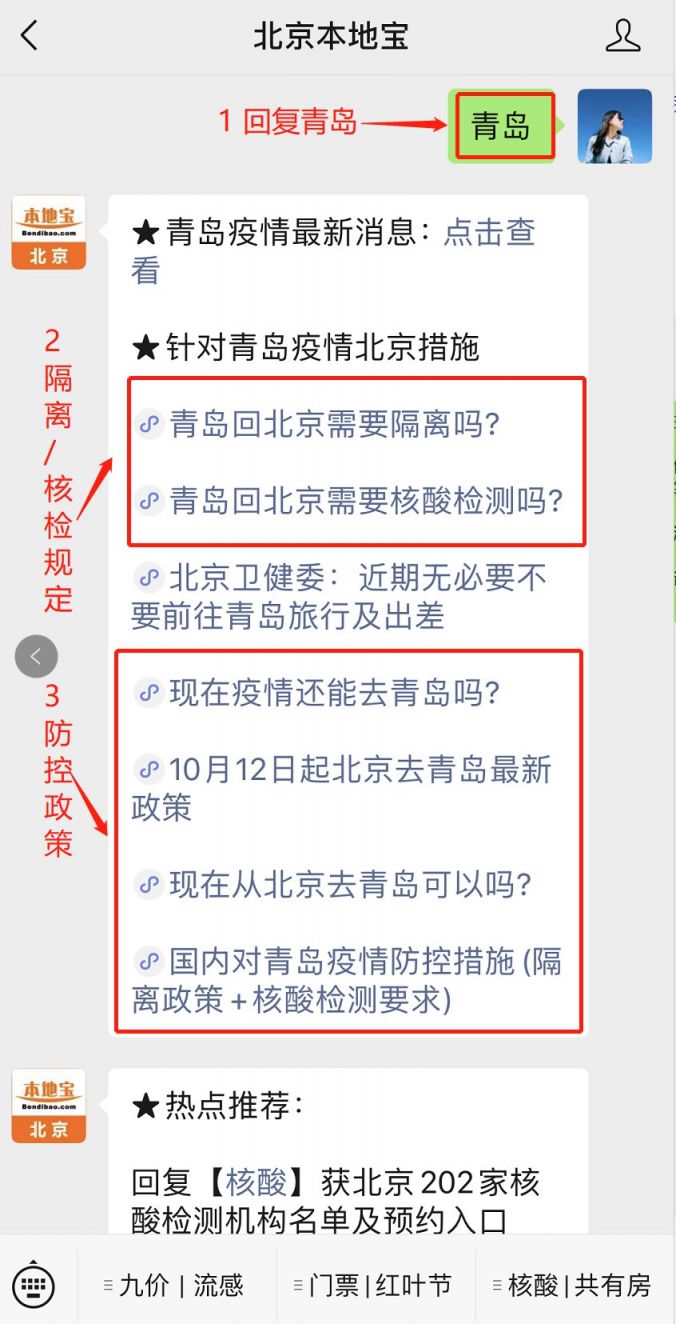The width and height of the screenshot is (676, 1324).
Task: Open the 核酸 | 共有房 menu
Action: 578,1285
